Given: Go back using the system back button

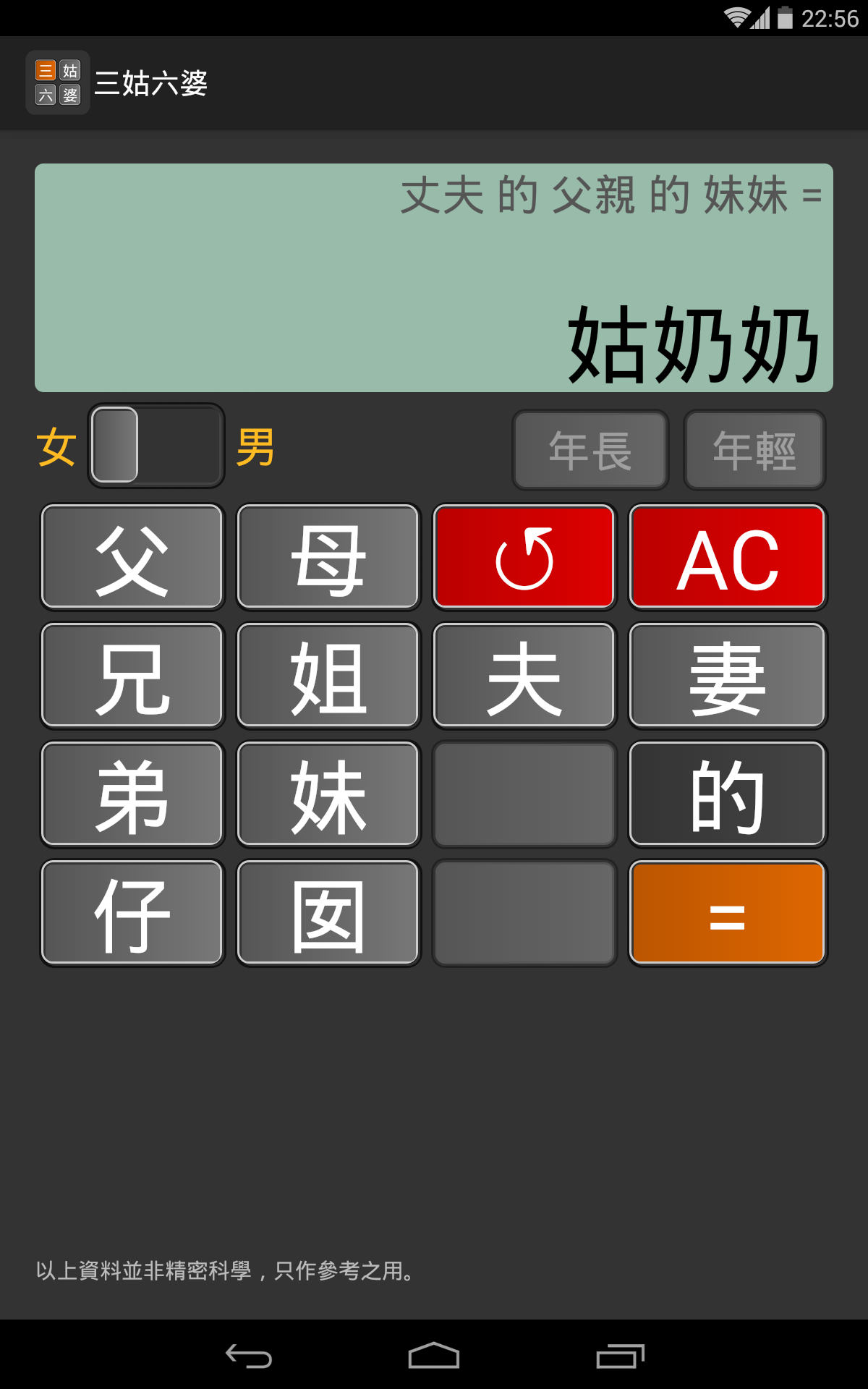Looking at the screenshot, I should (x=248, y=1356).
